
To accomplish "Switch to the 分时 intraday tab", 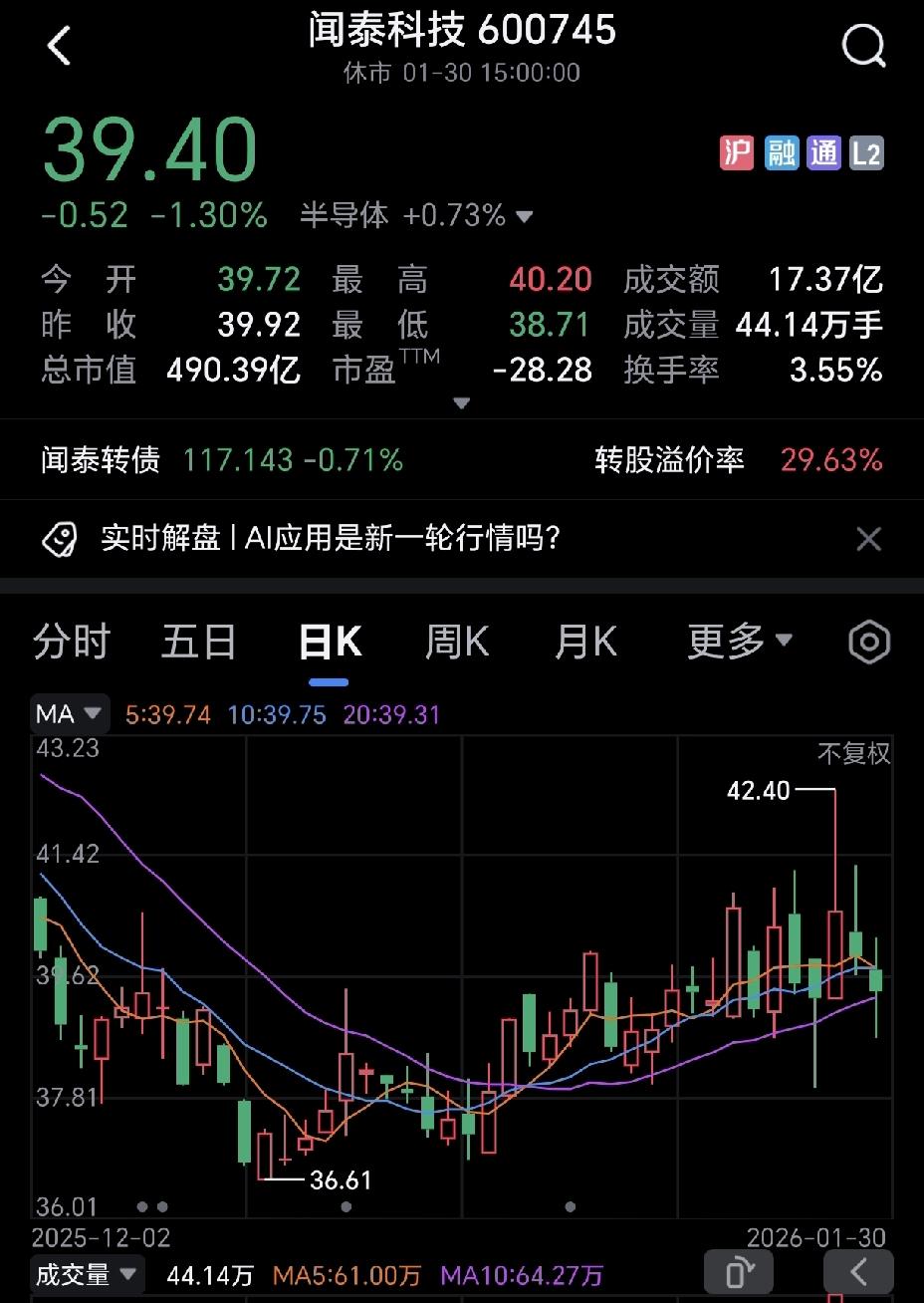I will pos(70,643).
